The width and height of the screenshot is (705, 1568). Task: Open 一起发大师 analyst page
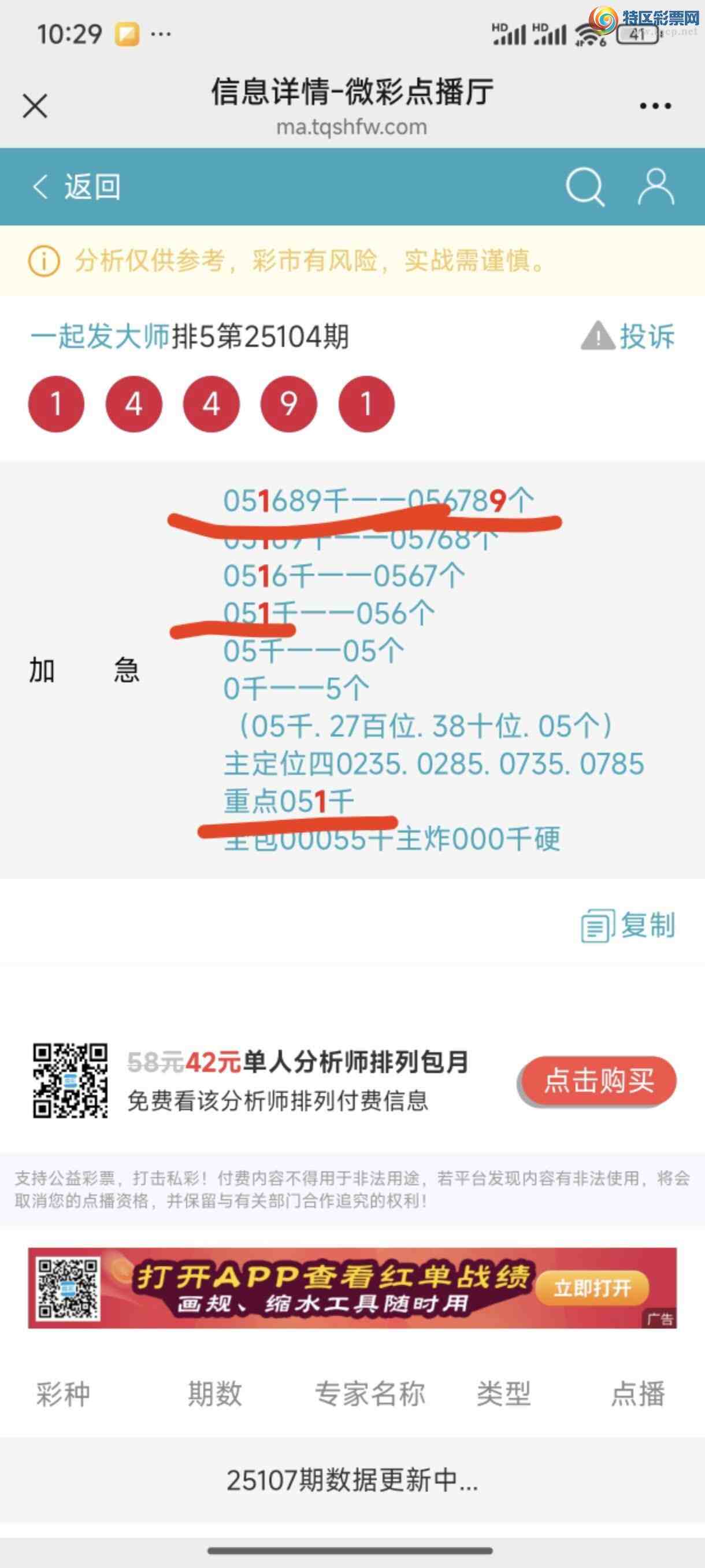pos(101,336)
